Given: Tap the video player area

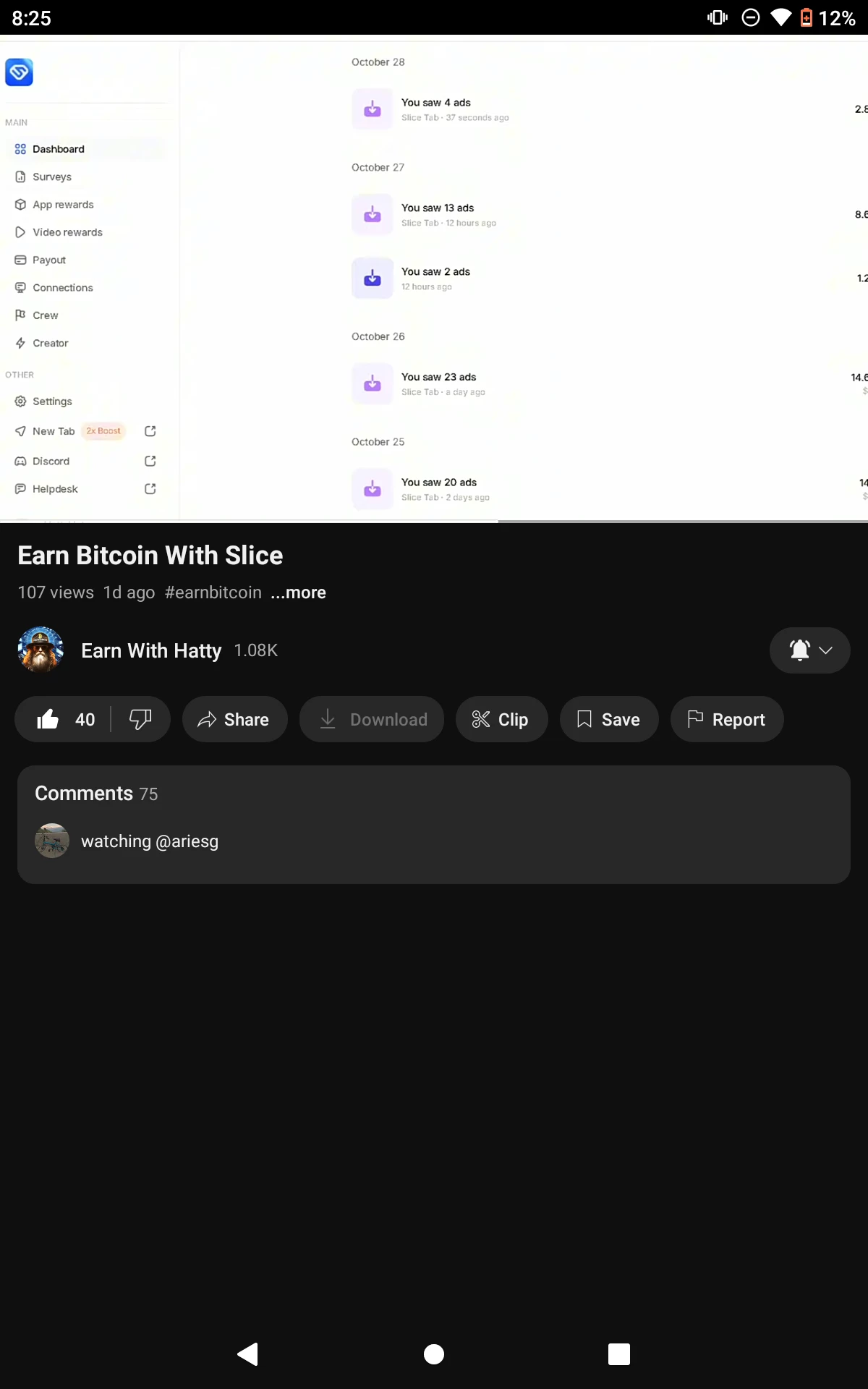Looking at the screenshot, I should click(434, 280).
